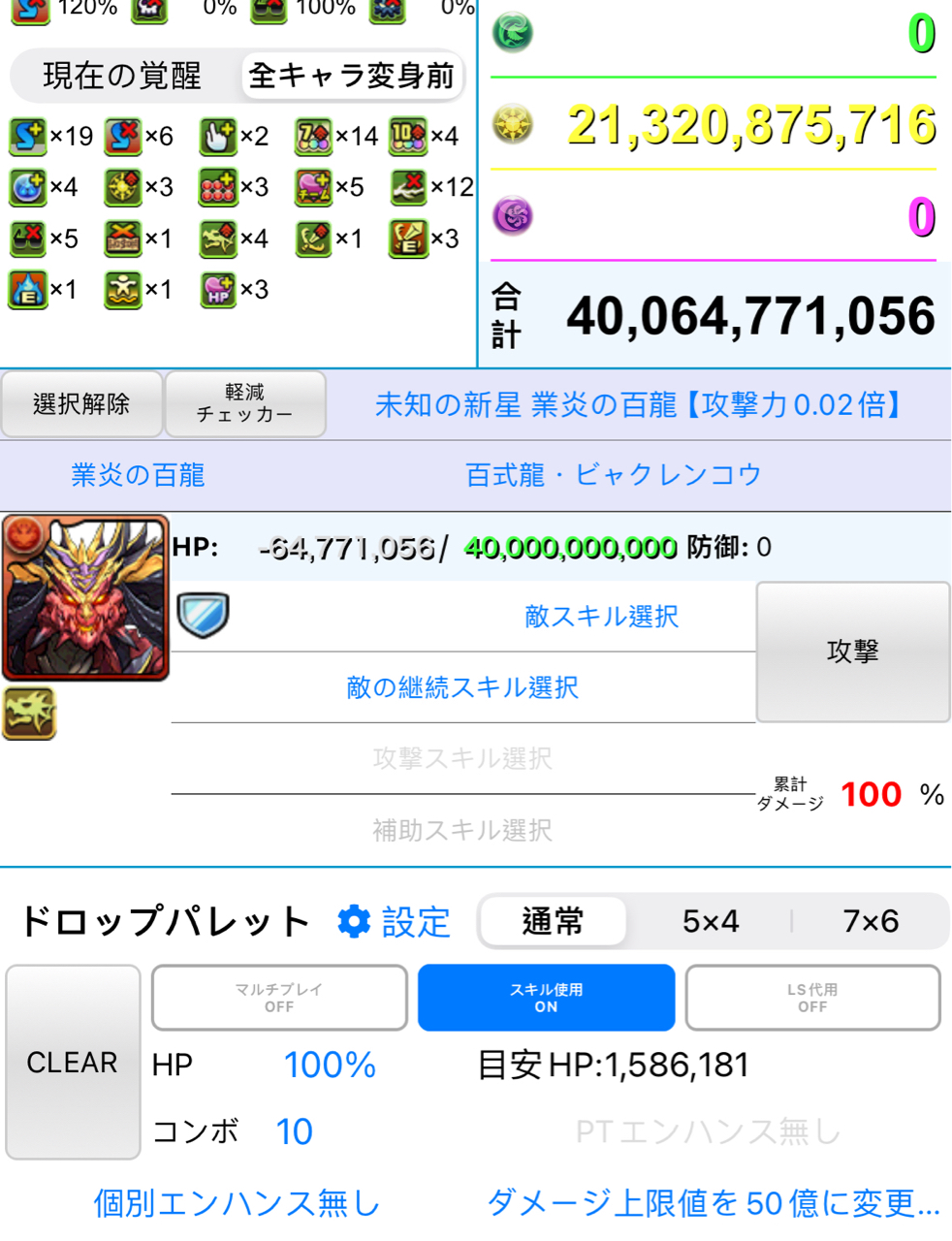
Task: Select the 通常 board size
Action: pyautogui.click(x=554, y=921)
